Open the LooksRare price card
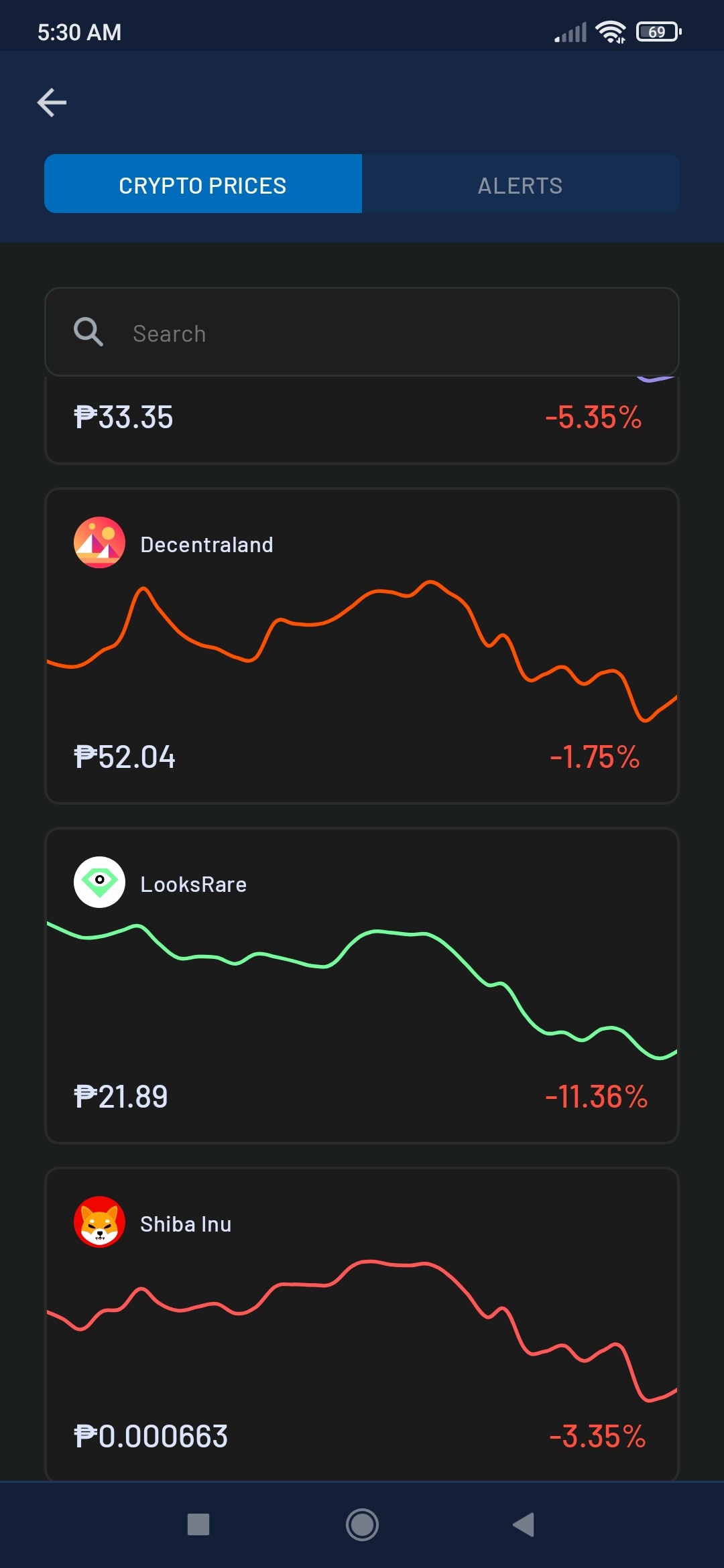 pos(362,986)
